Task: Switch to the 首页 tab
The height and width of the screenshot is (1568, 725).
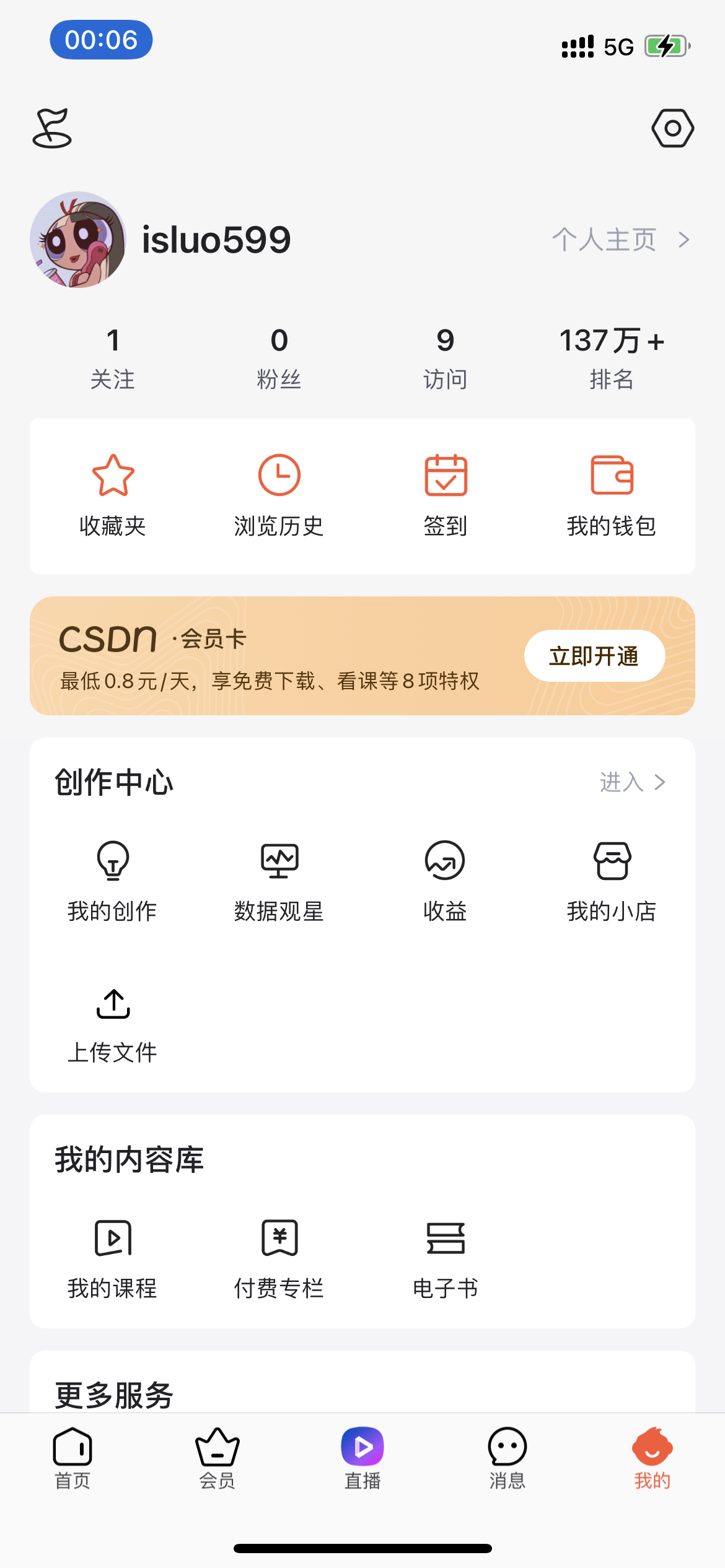Action: [72, 1458]
